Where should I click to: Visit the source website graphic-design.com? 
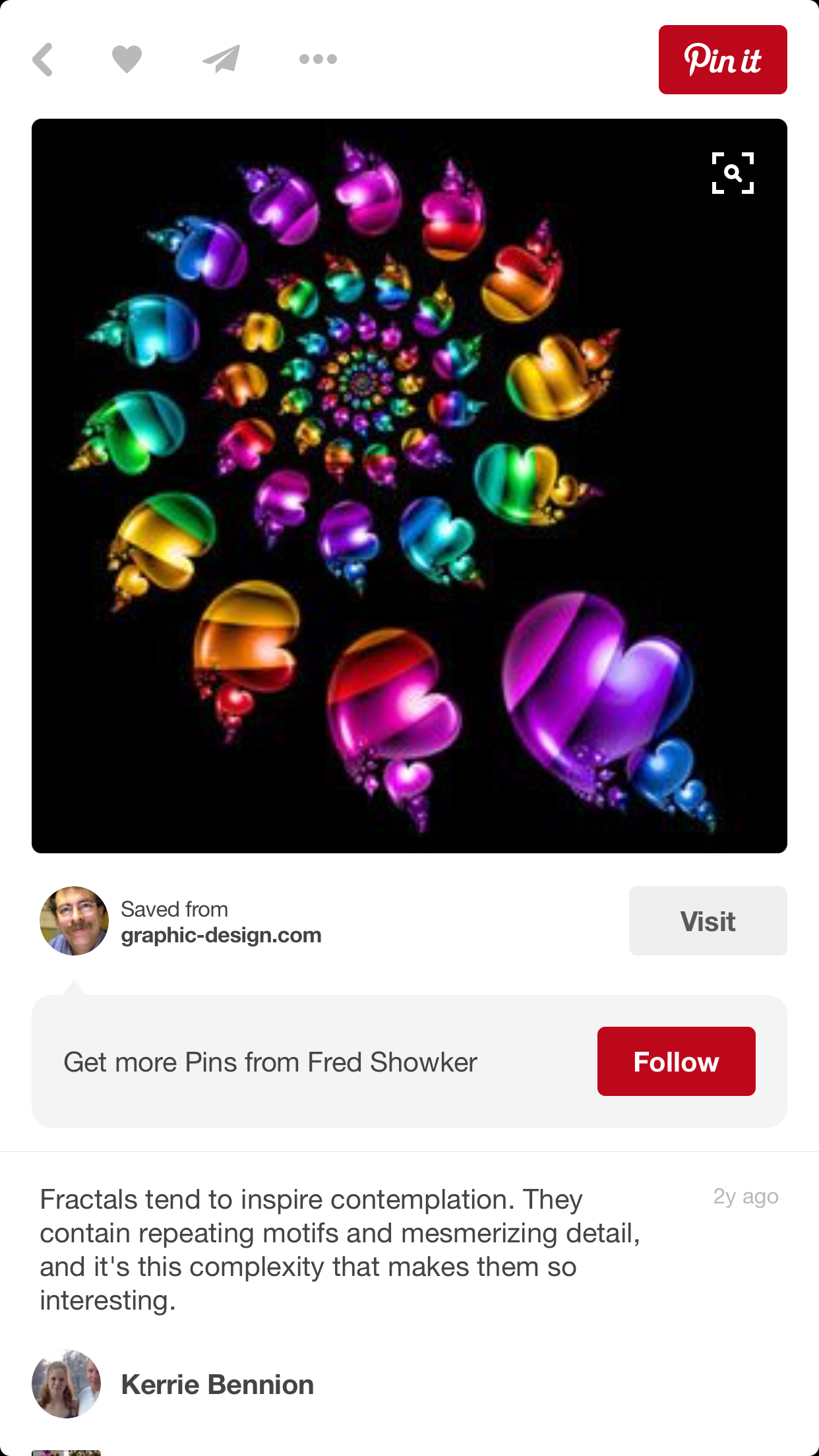tap(708, 921)
